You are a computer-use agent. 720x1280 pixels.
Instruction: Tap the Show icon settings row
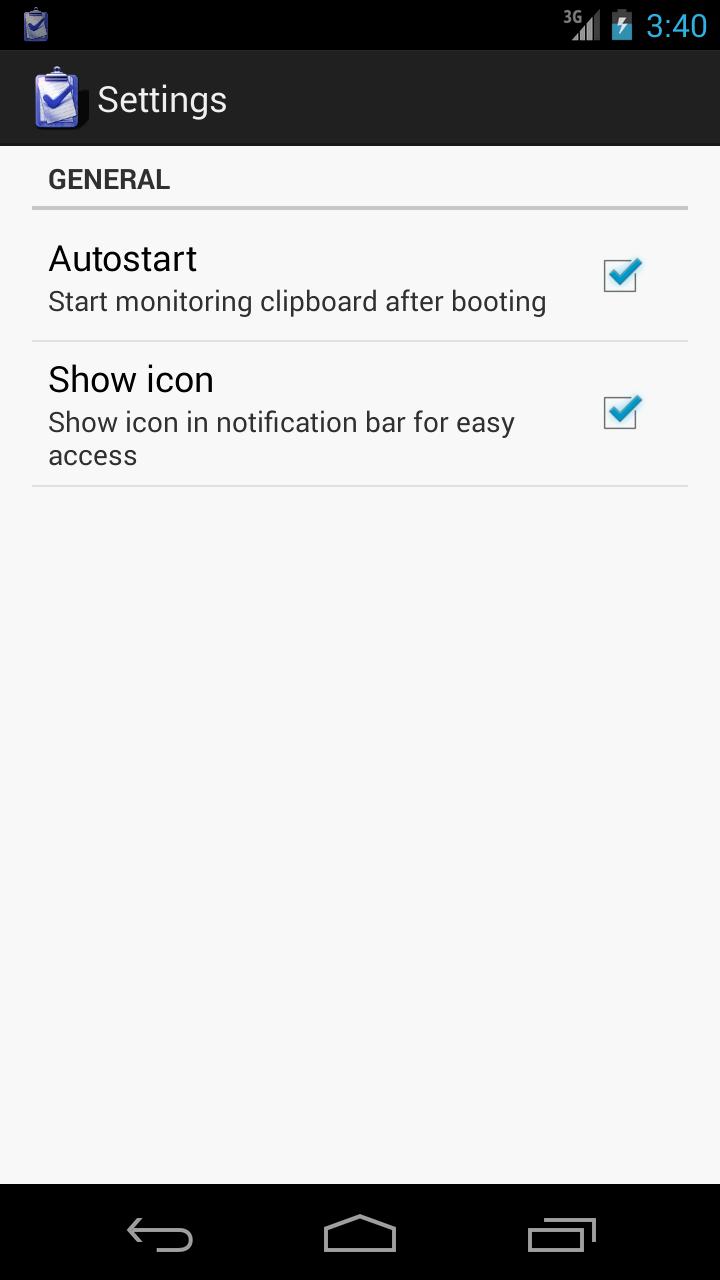(300, 413)
